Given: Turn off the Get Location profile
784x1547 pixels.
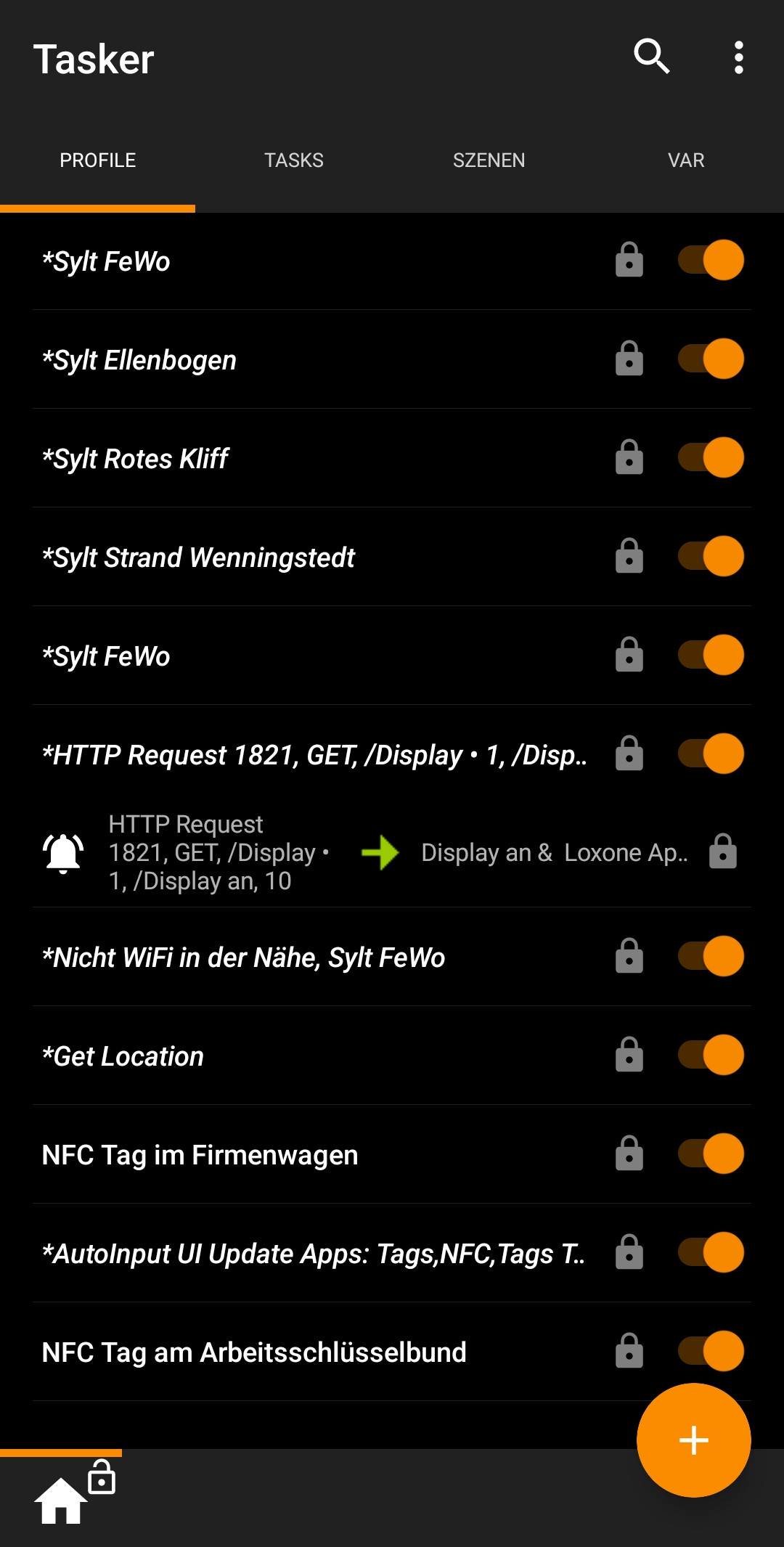Looking at the screenshot, I should [x=711, y=1056].
